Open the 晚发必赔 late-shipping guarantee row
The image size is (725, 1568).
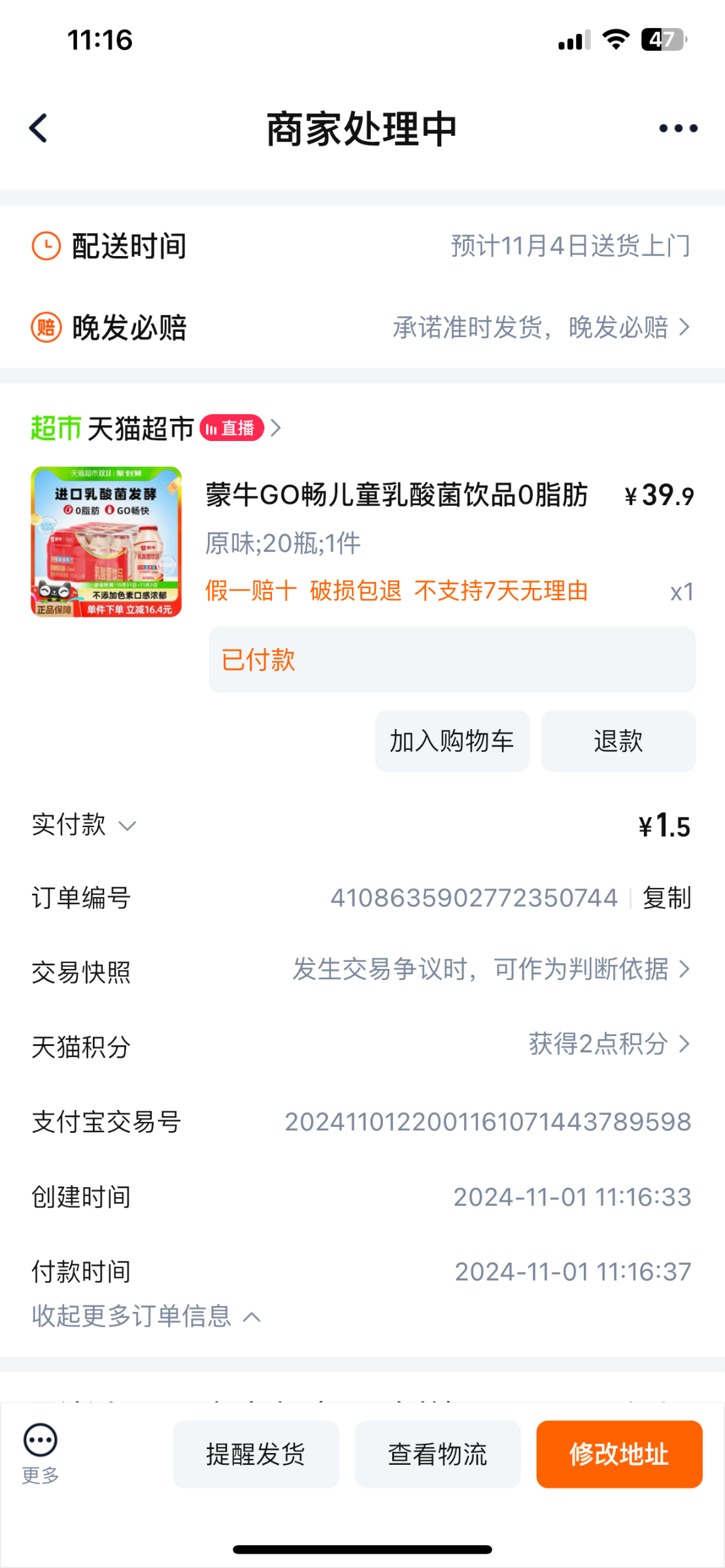click(x=362, y=327)
